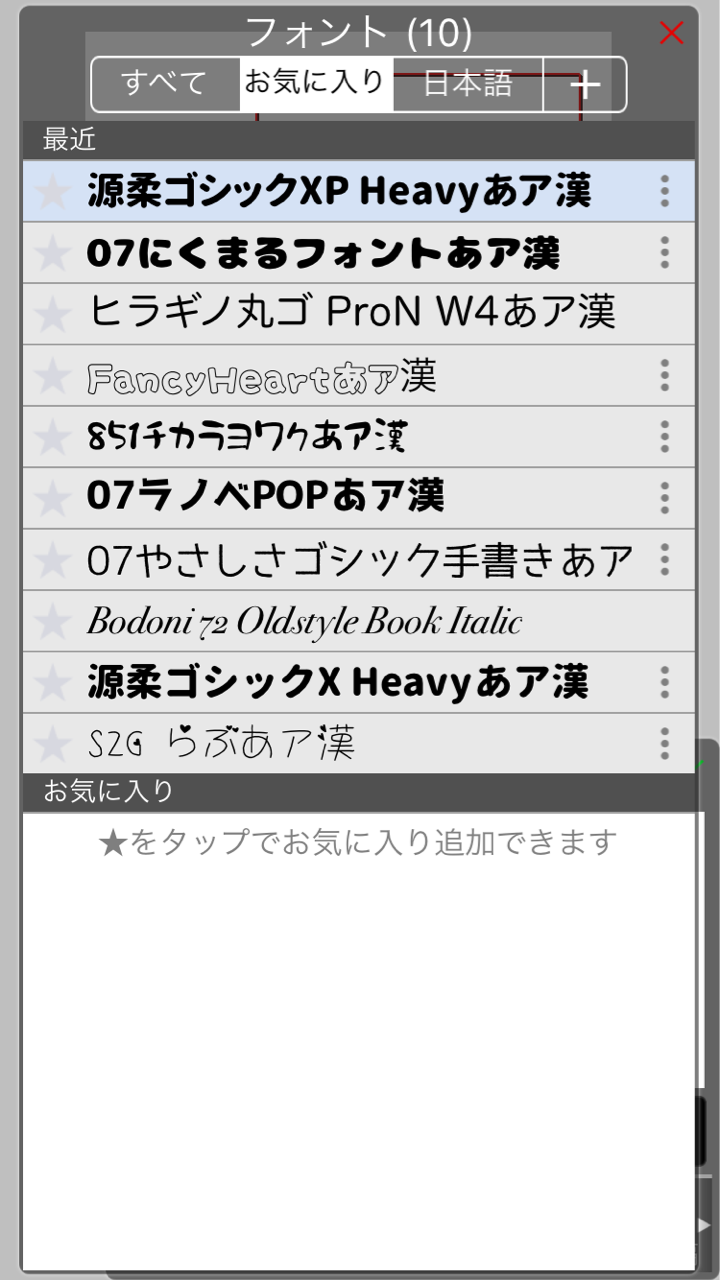This screenshot has width=720, height=1280.
Task: Select the 源柔ゴシックXP Heavy font
Action: (340, 191)
